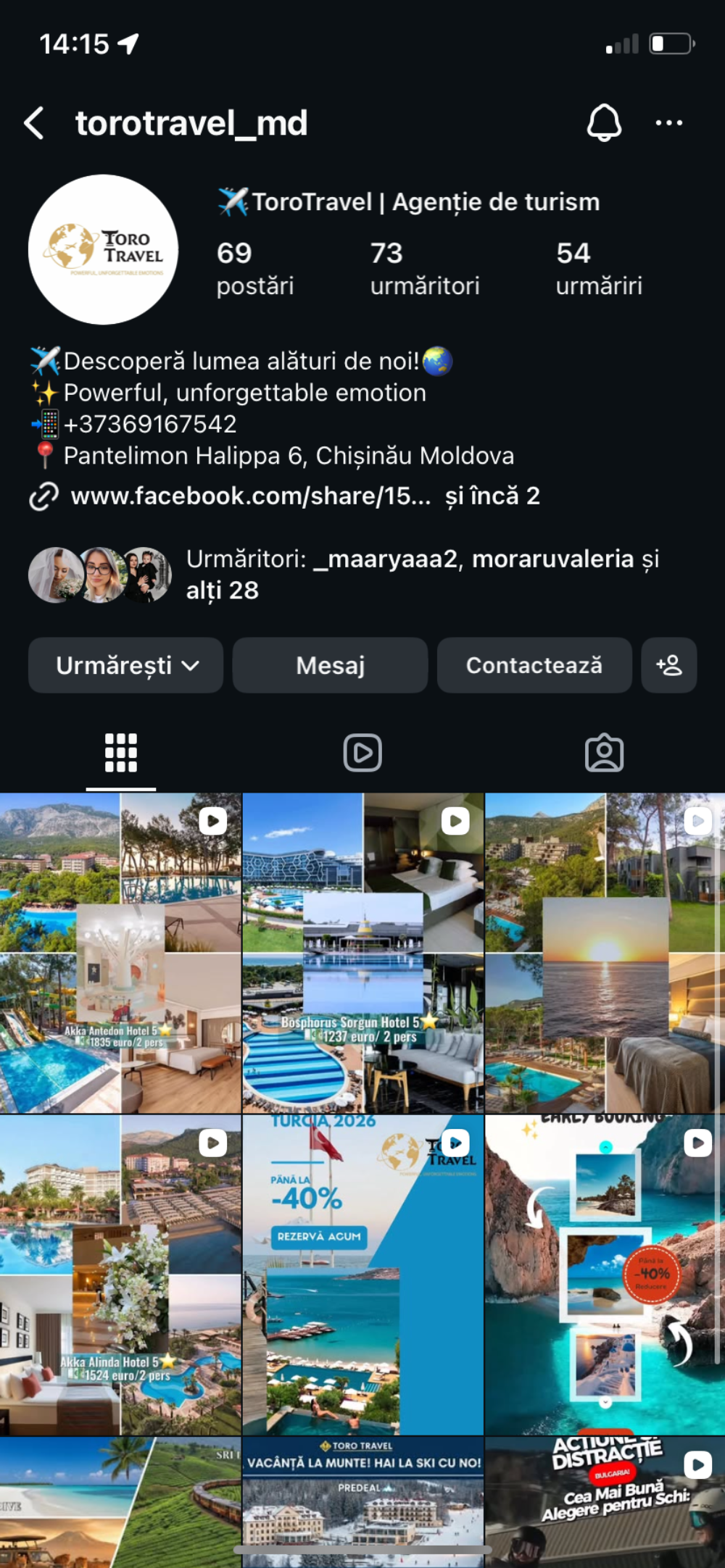Open the notifications bell for this profile
This screenshot has width=725, height=1568.
[x=604, y=122]
